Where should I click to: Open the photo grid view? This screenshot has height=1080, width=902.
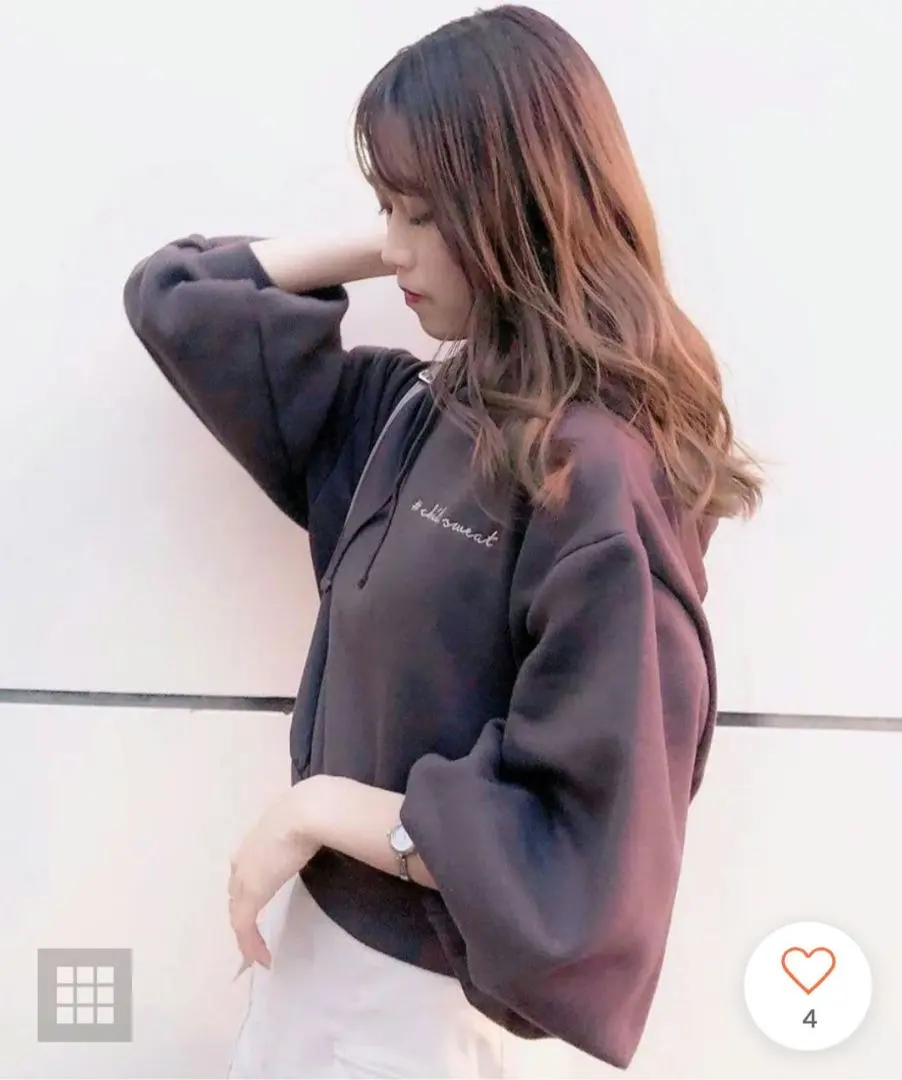coord(85,994)
